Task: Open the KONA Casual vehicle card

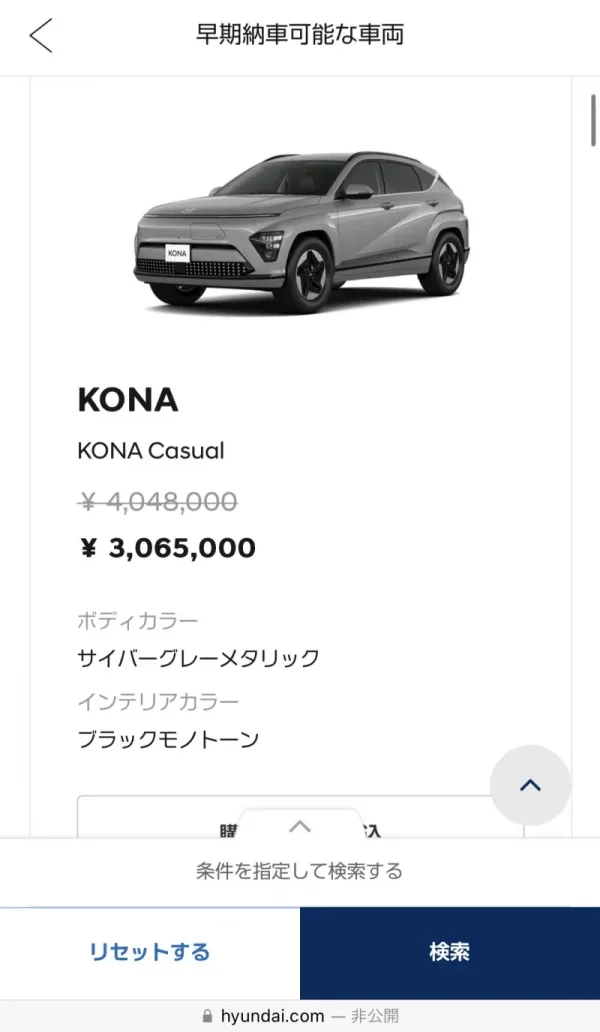Action: point(300,235)
